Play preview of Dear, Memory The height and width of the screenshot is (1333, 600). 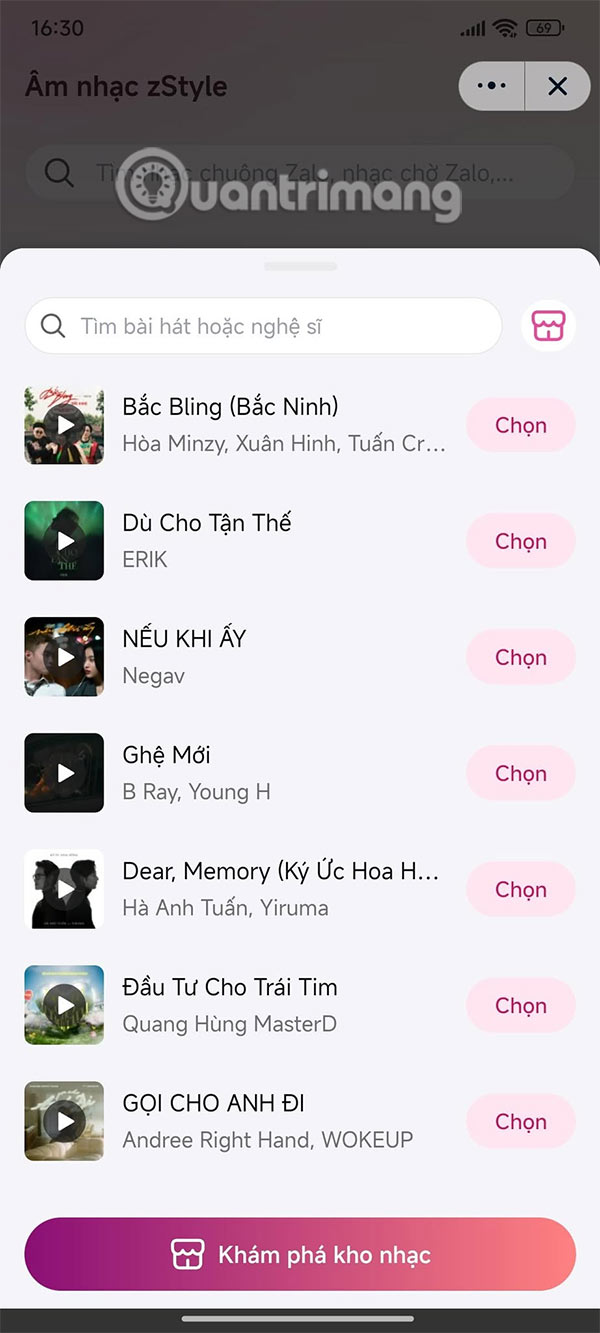click(x=65, y=889)
